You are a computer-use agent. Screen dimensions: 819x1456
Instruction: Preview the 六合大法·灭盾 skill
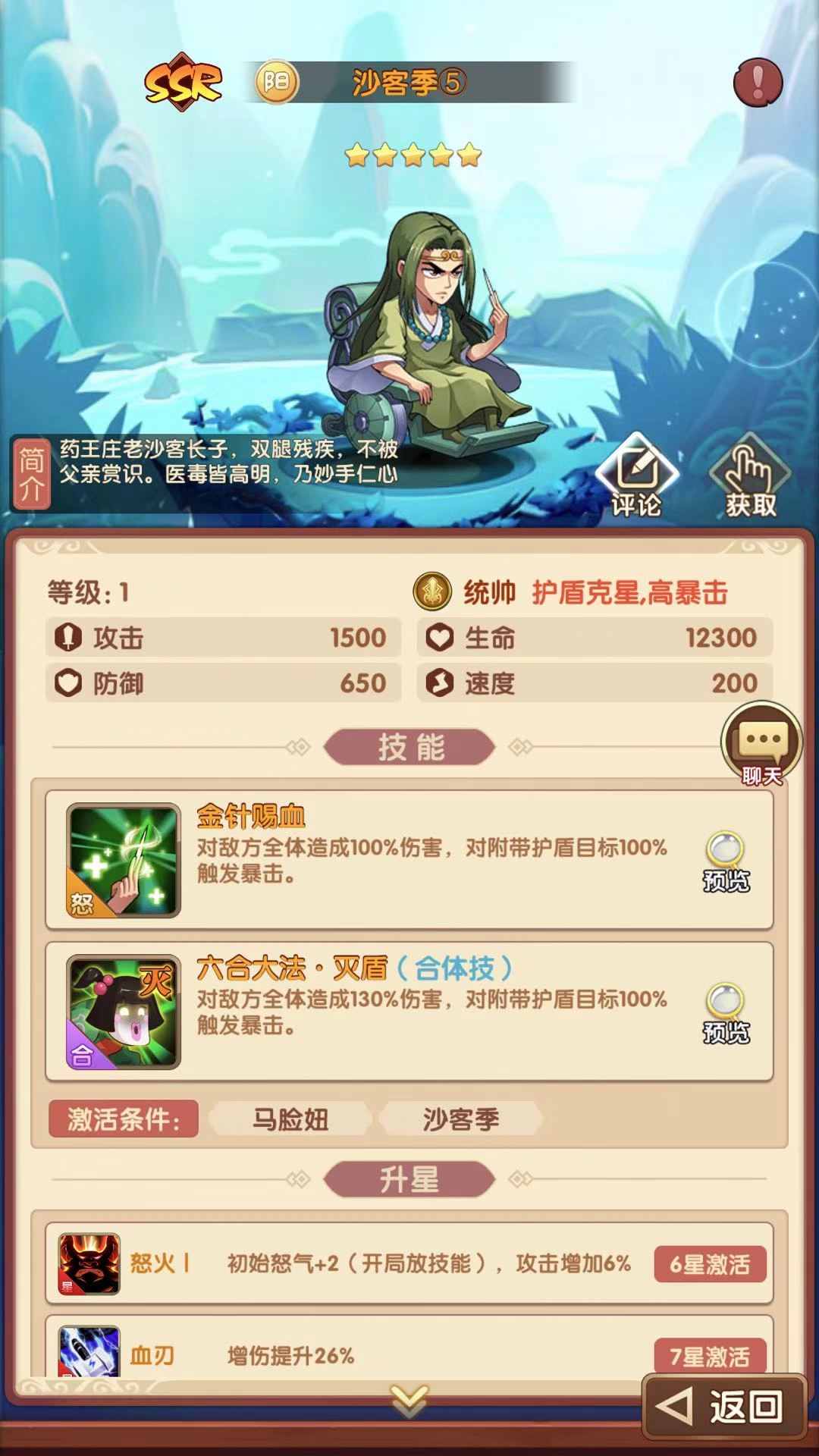click(726, 1013)
